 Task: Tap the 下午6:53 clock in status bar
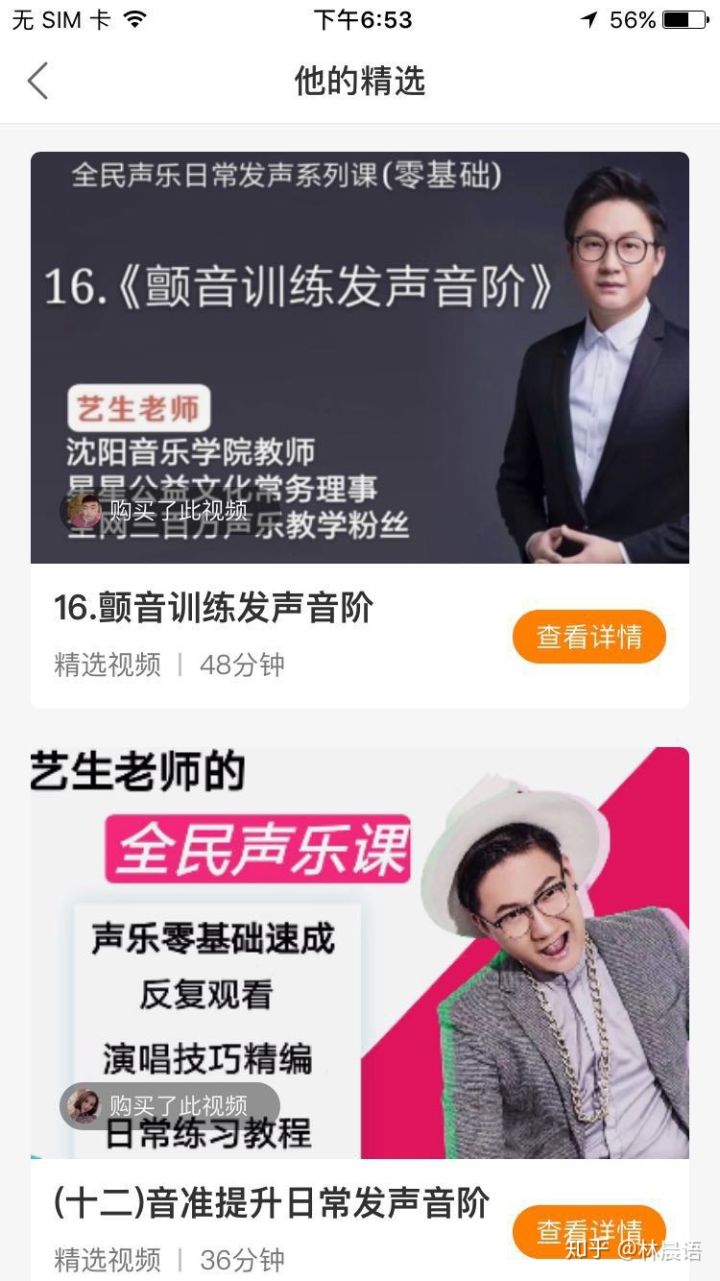coord(360,17)
